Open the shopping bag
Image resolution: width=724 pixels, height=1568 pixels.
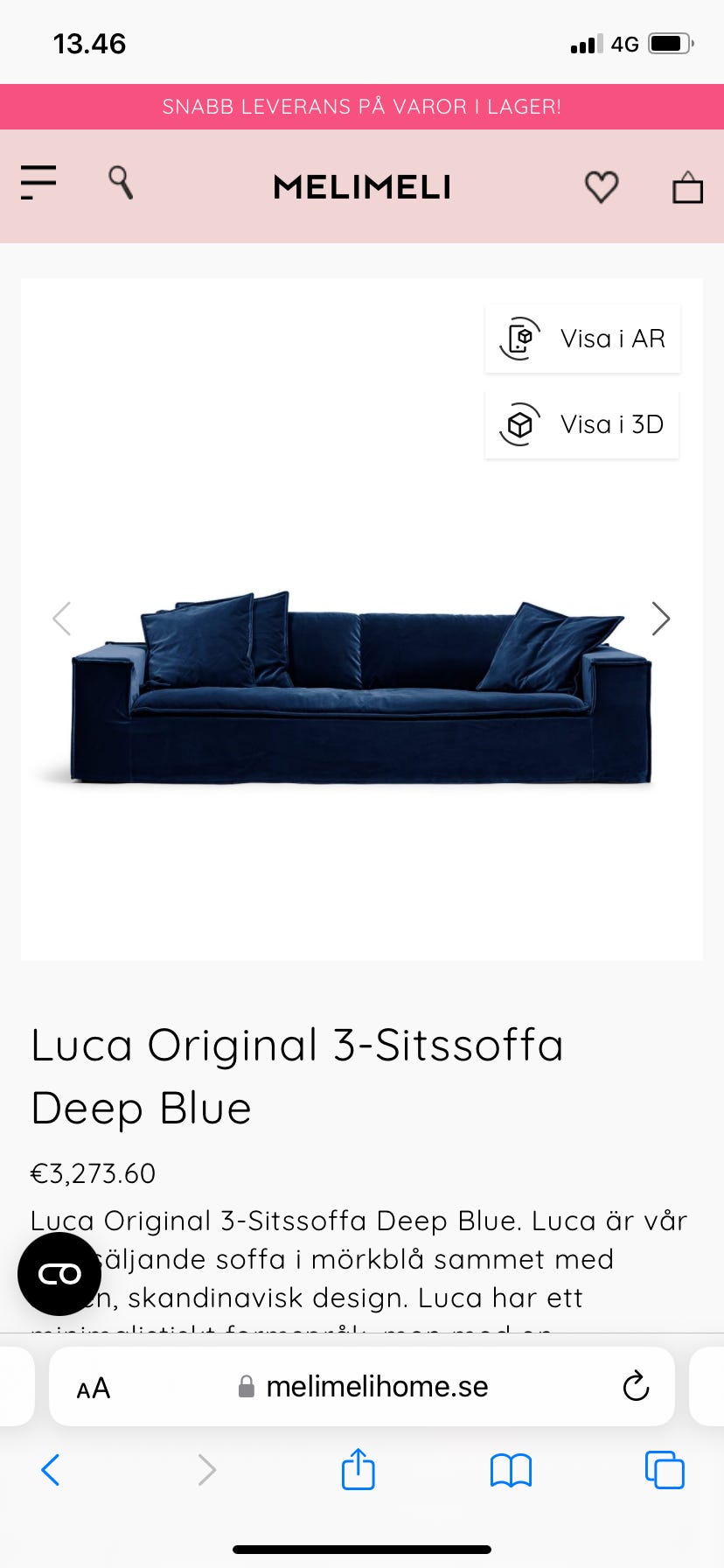pyautogui.click(x=687, y=186)
